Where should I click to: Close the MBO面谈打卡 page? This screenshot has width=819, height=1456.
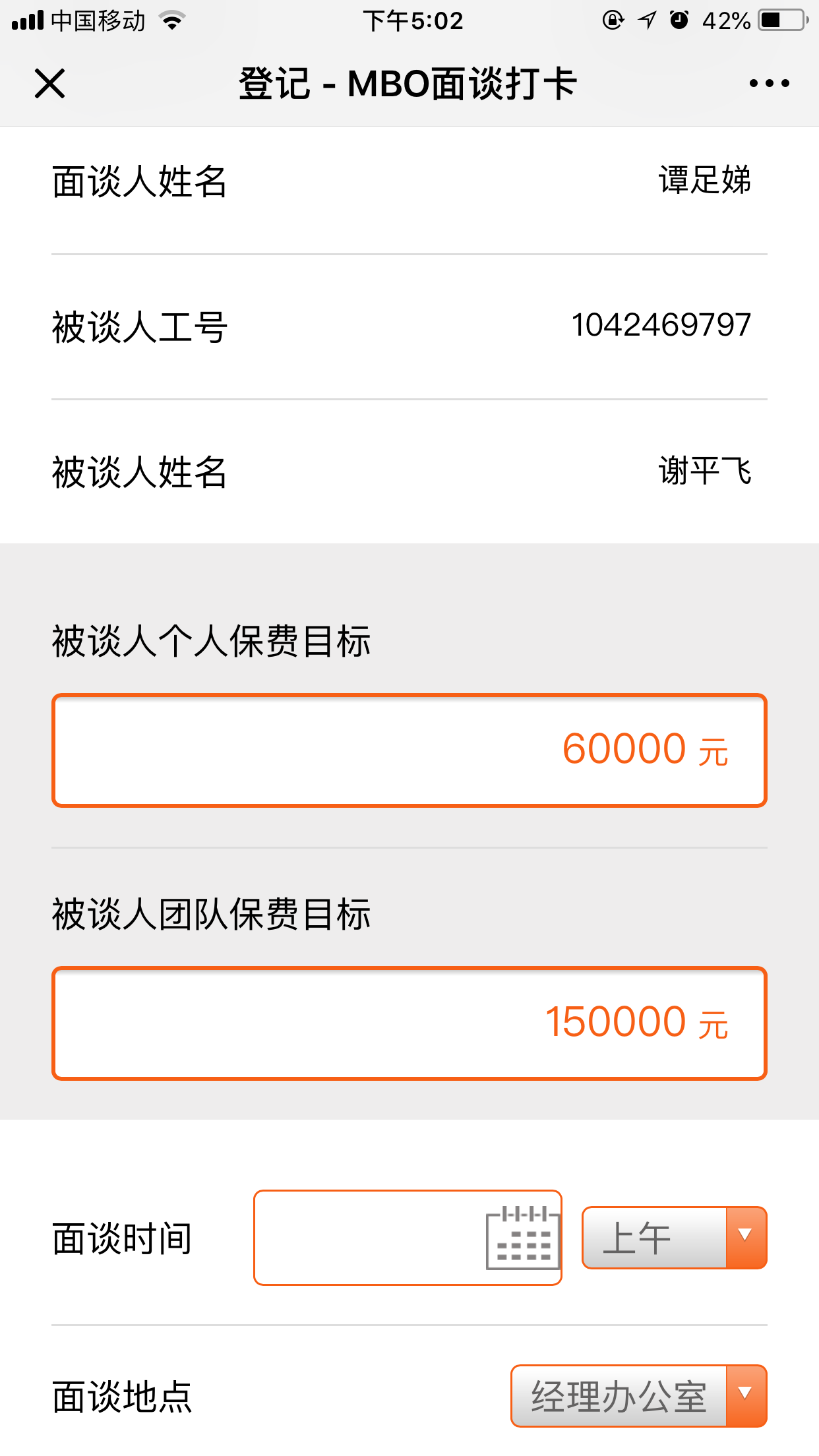coord(50,84)
